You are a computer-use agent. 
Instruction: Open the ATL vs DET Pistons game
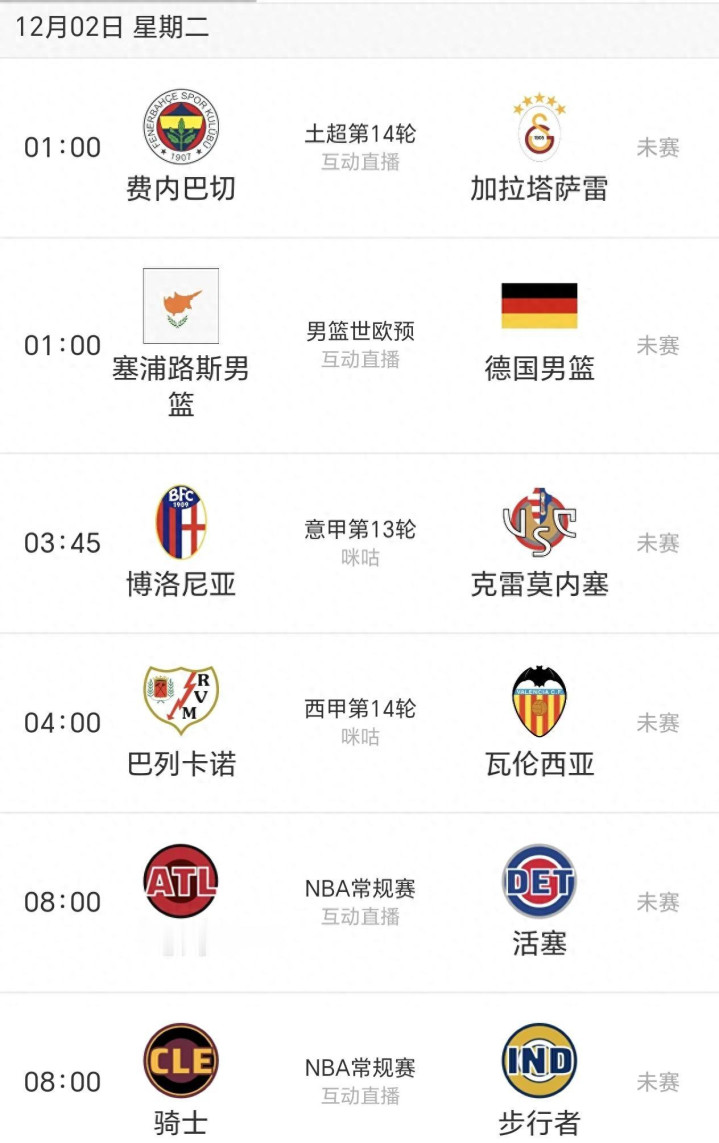tap(360, 901)
